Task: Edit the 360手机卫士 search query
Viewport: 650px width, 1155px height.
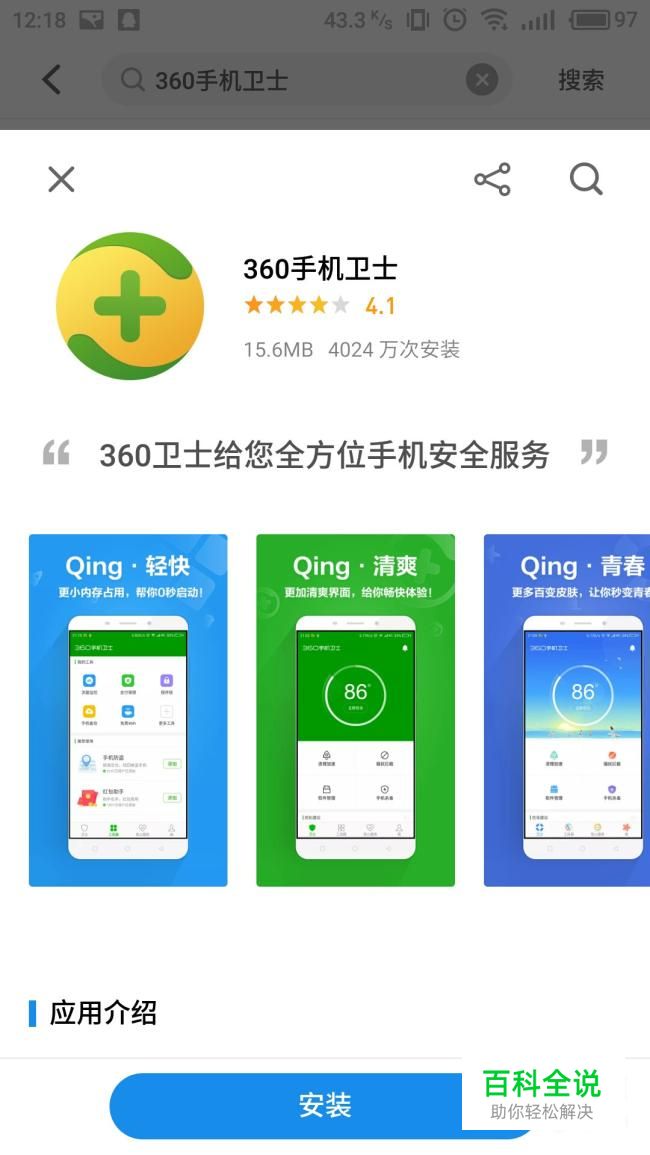Action: (x=300, y=80)
